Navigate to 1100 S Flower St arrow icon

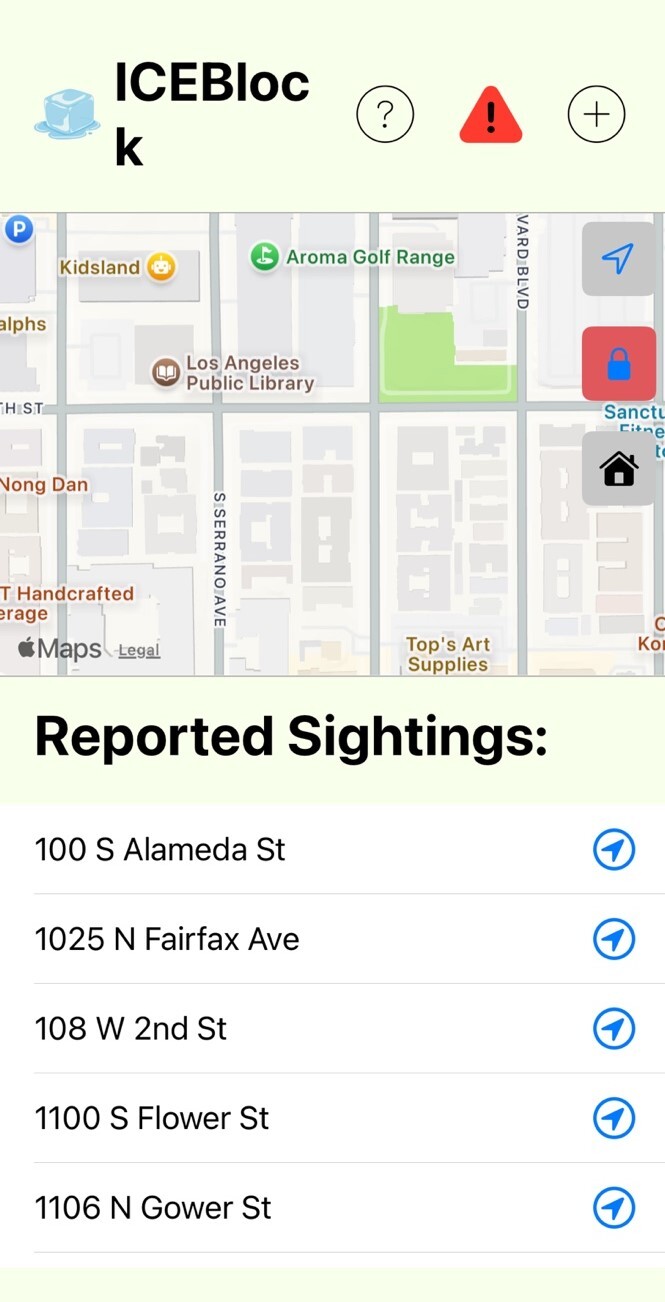(614, 1118)
